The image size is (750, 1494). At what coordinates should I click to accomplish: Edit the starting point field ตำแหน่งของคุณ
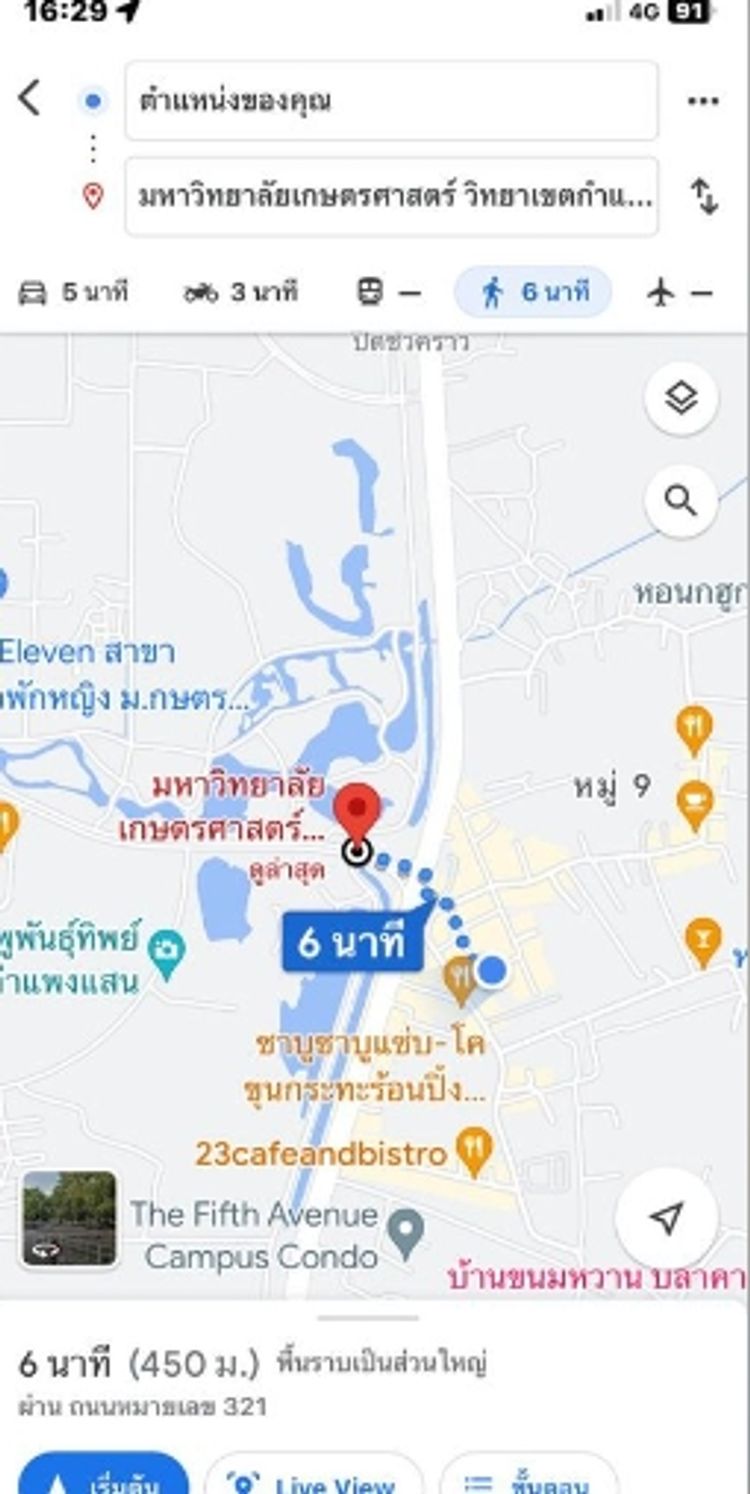pyautogui.click(x=390, y=101)
